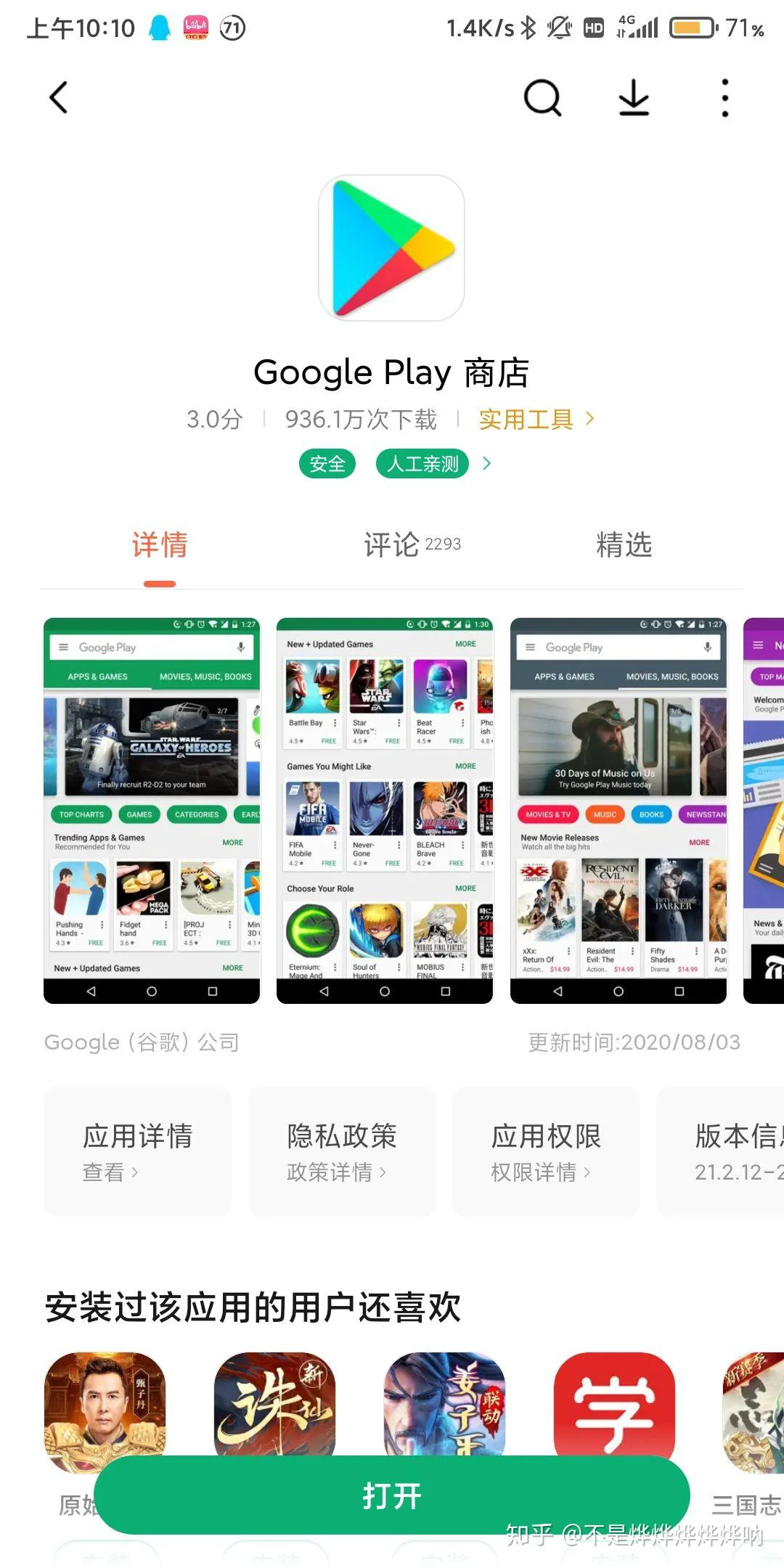
Task: Tap the 人工亲测 badge
Action: click(x=422, y=464)
